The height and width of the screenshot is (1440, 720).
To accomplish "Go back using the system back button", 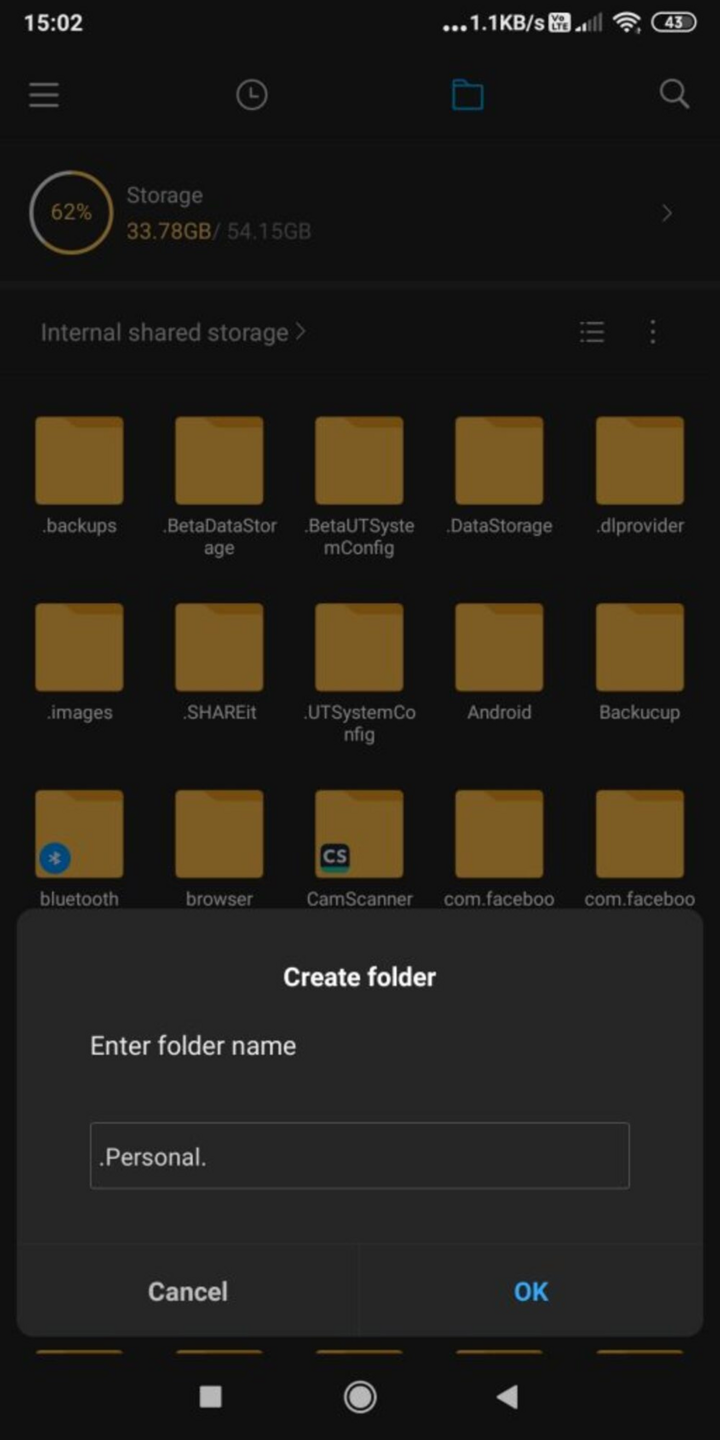I will point(508,1396).
